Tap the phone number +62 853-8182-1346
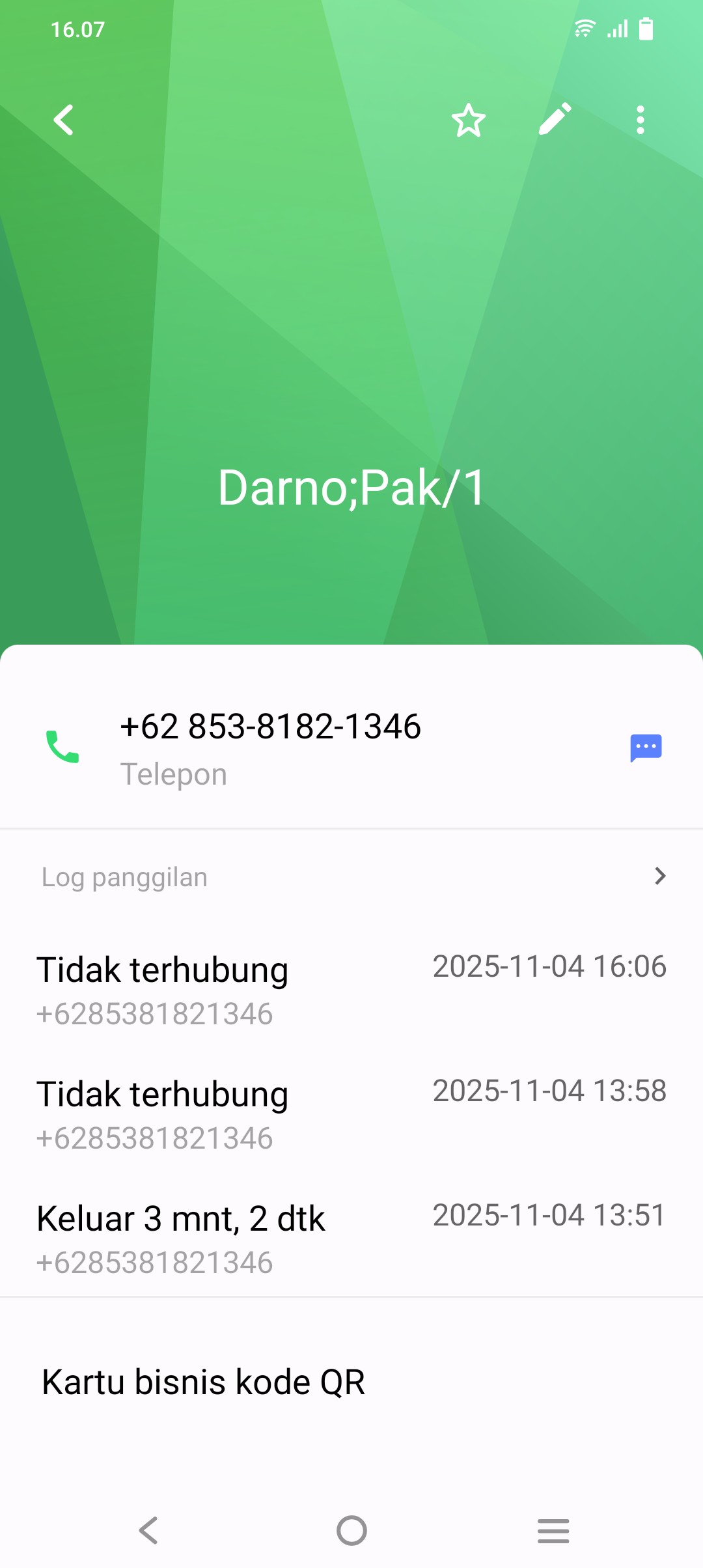The image size is (703, 1568). pos(271,727)
